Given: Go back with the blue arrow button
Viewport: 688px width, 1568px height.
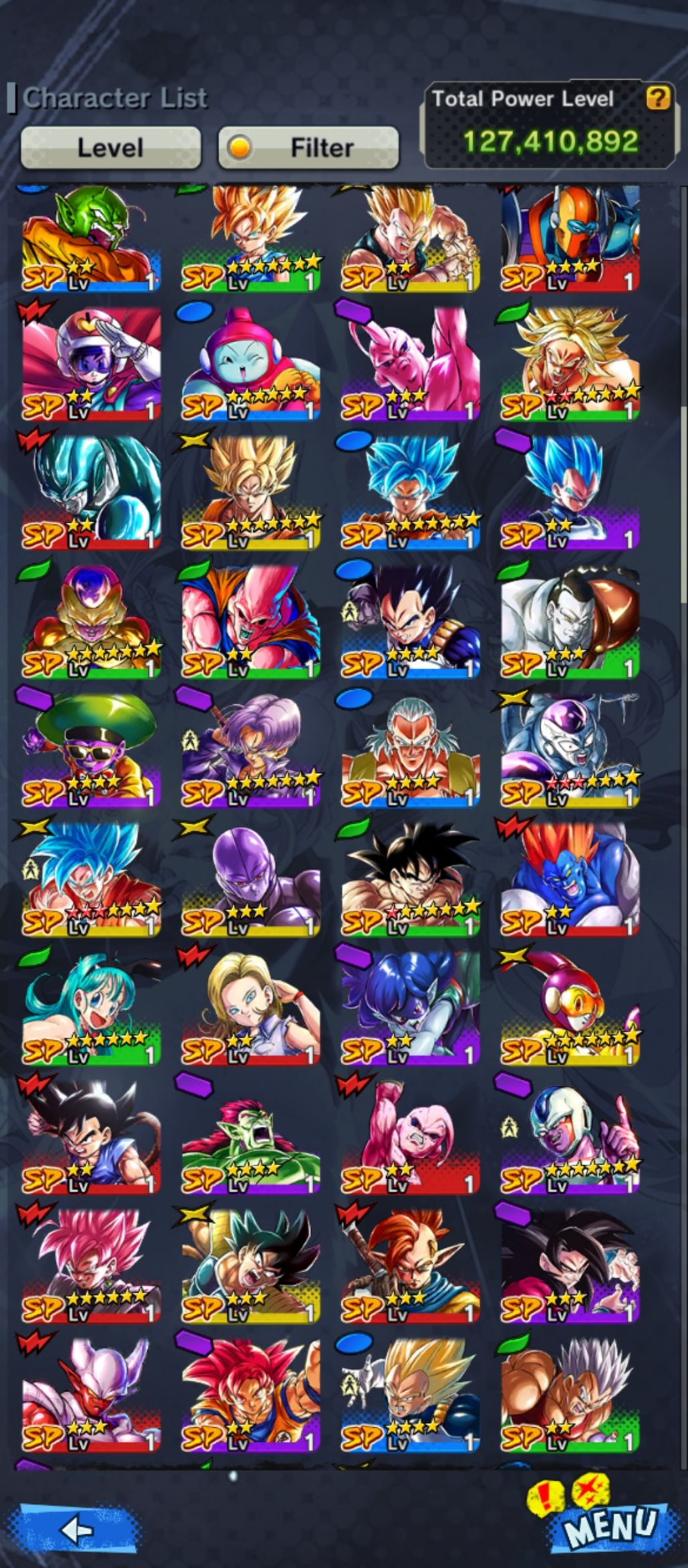Looking at the screenshot, I should (78, 1529).
